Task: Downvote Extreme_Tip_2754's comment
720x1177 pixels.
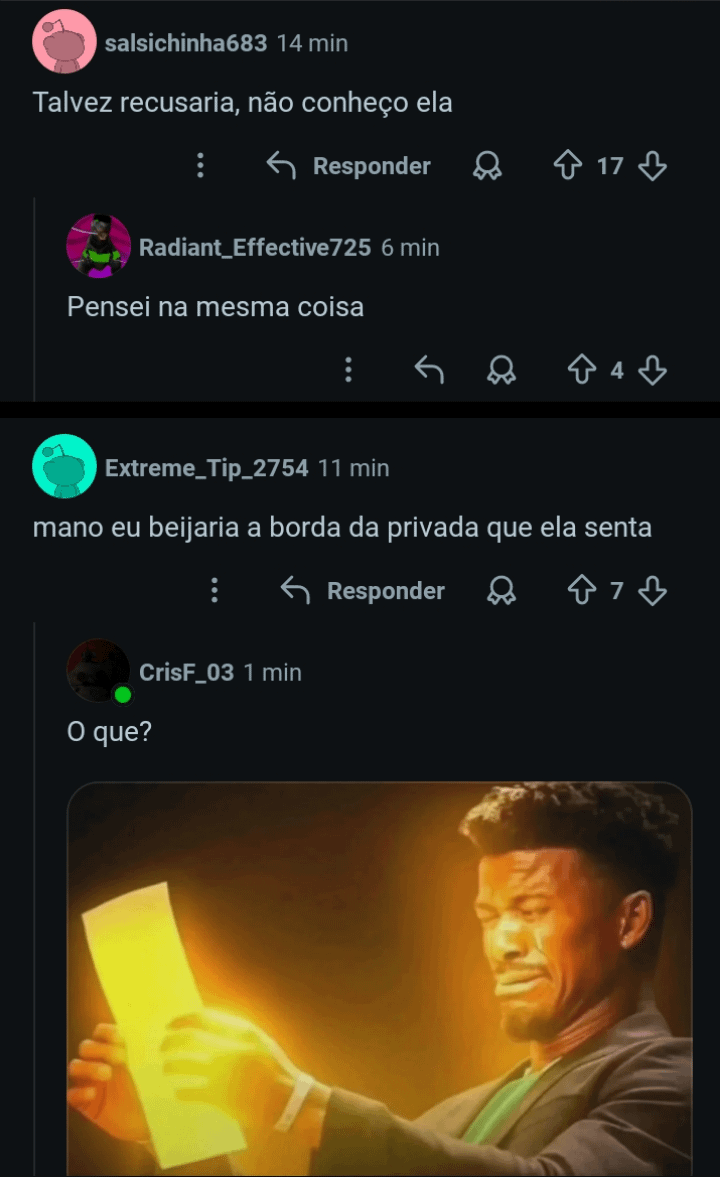Action: pyautogui.click(x=652, y=591)
